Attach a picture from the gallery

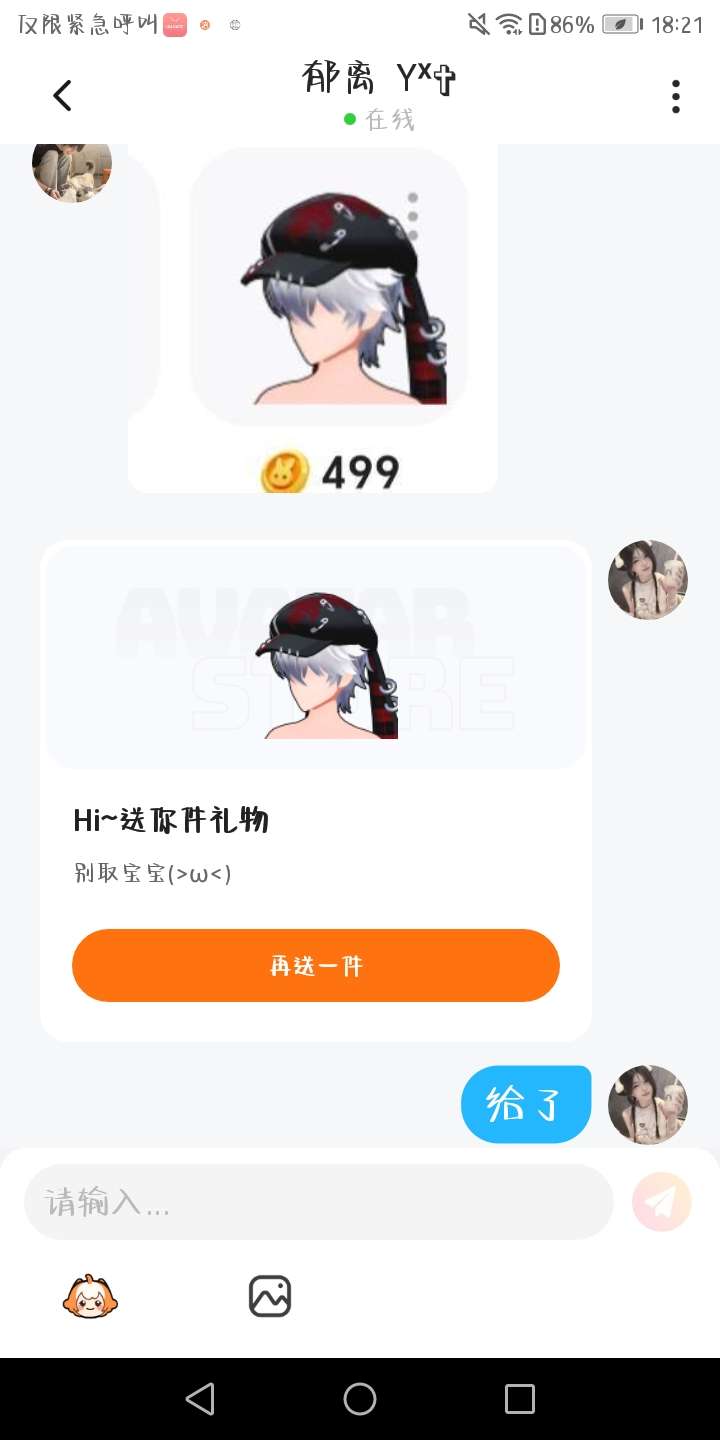(269, 1297)
